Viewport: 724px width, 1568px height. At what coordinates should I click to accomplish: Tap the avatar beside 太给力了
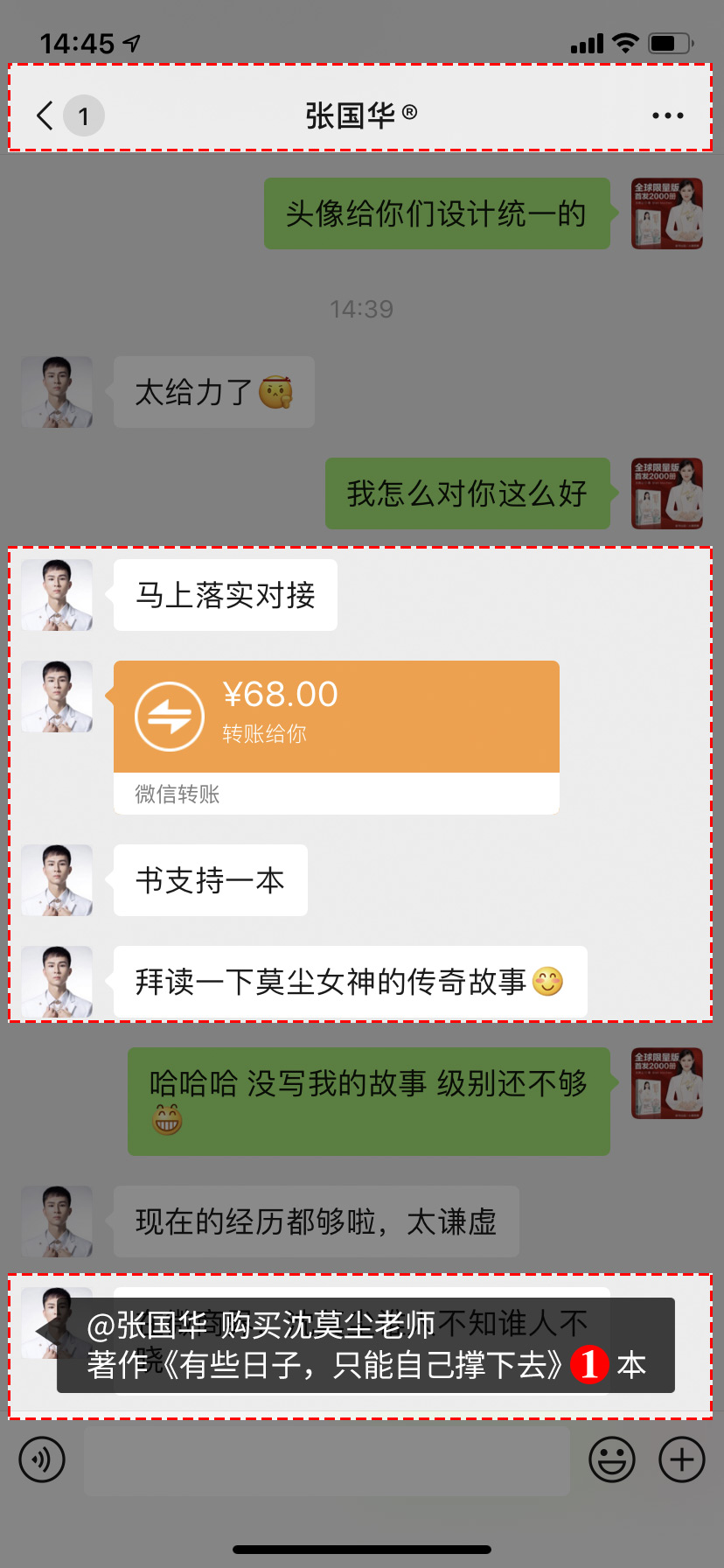[x=57, y=392]
